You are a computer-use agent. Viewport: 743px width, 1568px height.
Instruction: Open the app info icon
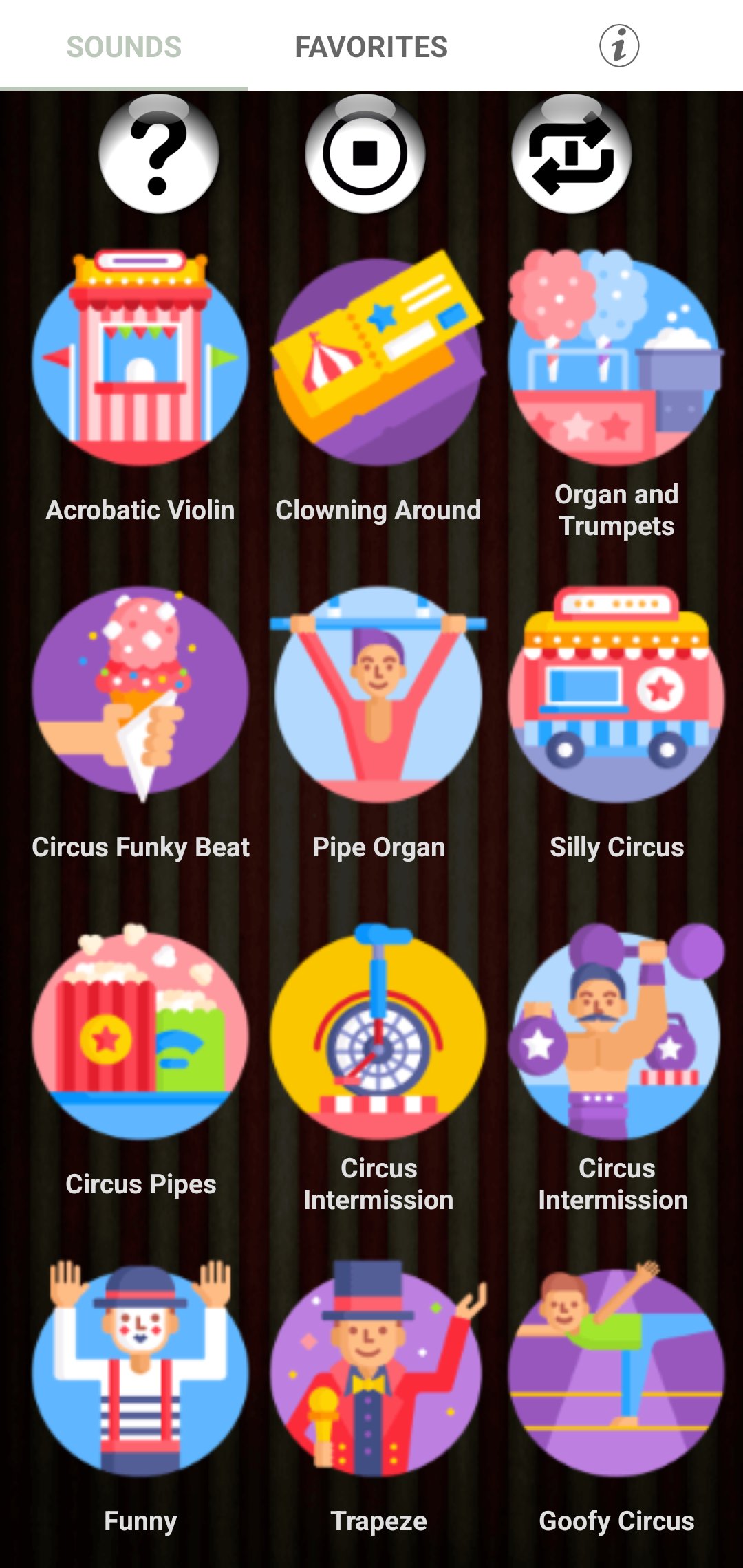point(618,47)
